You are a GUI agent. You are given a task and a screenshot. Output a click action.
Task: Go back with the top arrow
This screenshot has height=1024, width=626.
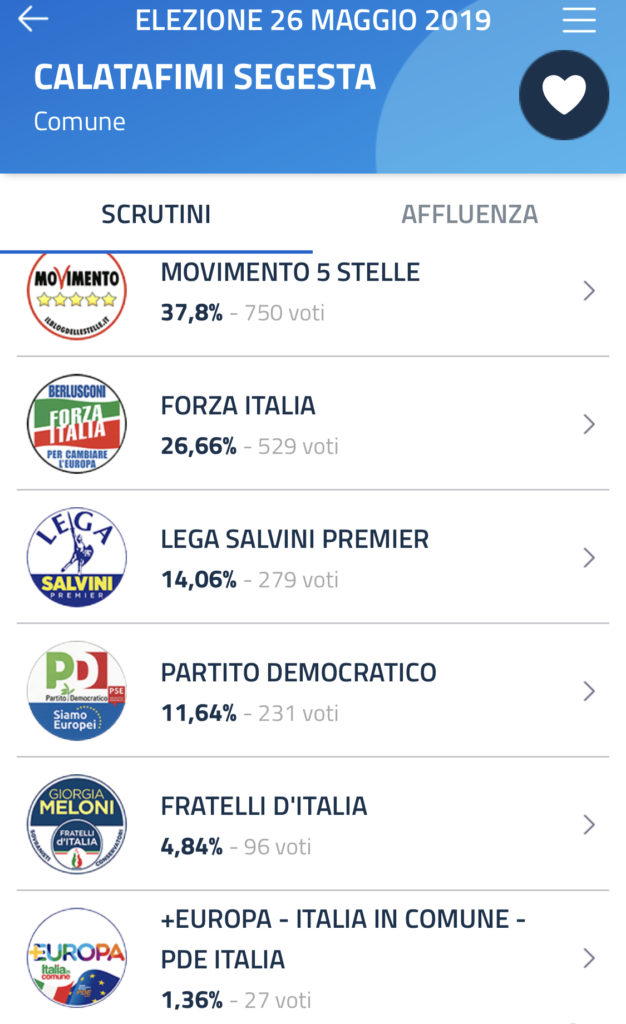(x=33, y=20)
